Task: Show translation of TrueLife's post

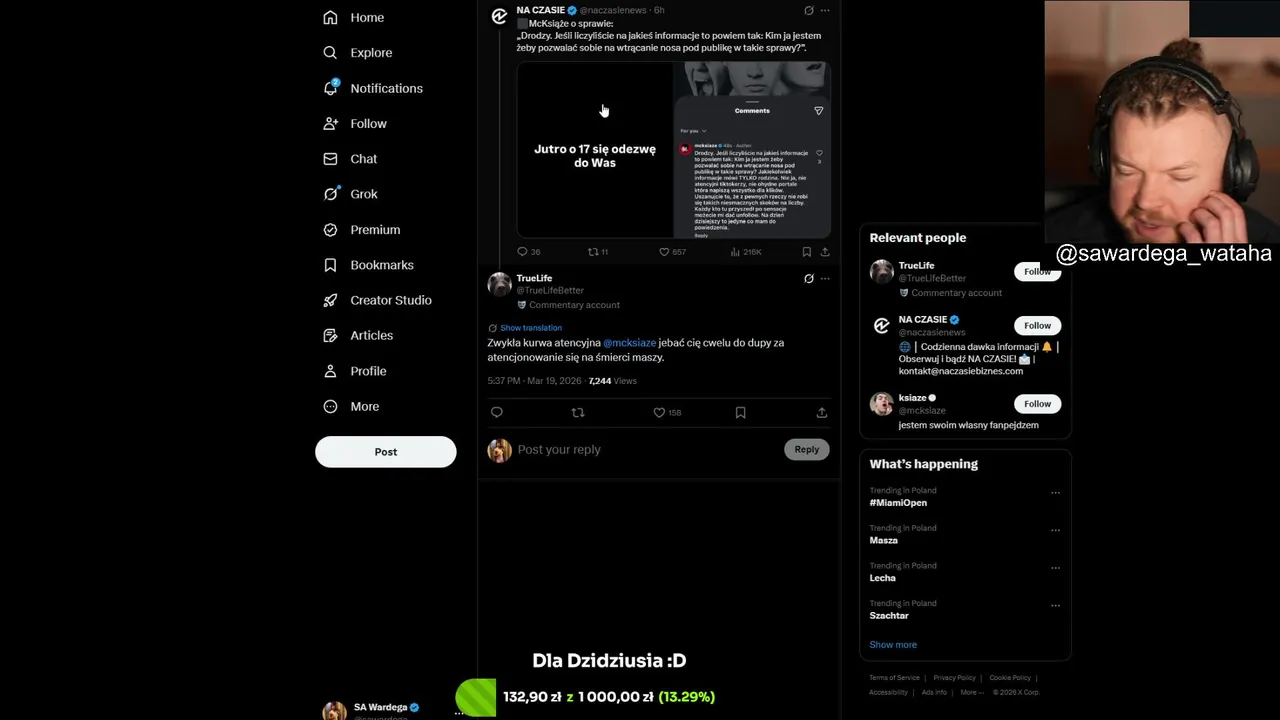Action: (x=530, y=328)
